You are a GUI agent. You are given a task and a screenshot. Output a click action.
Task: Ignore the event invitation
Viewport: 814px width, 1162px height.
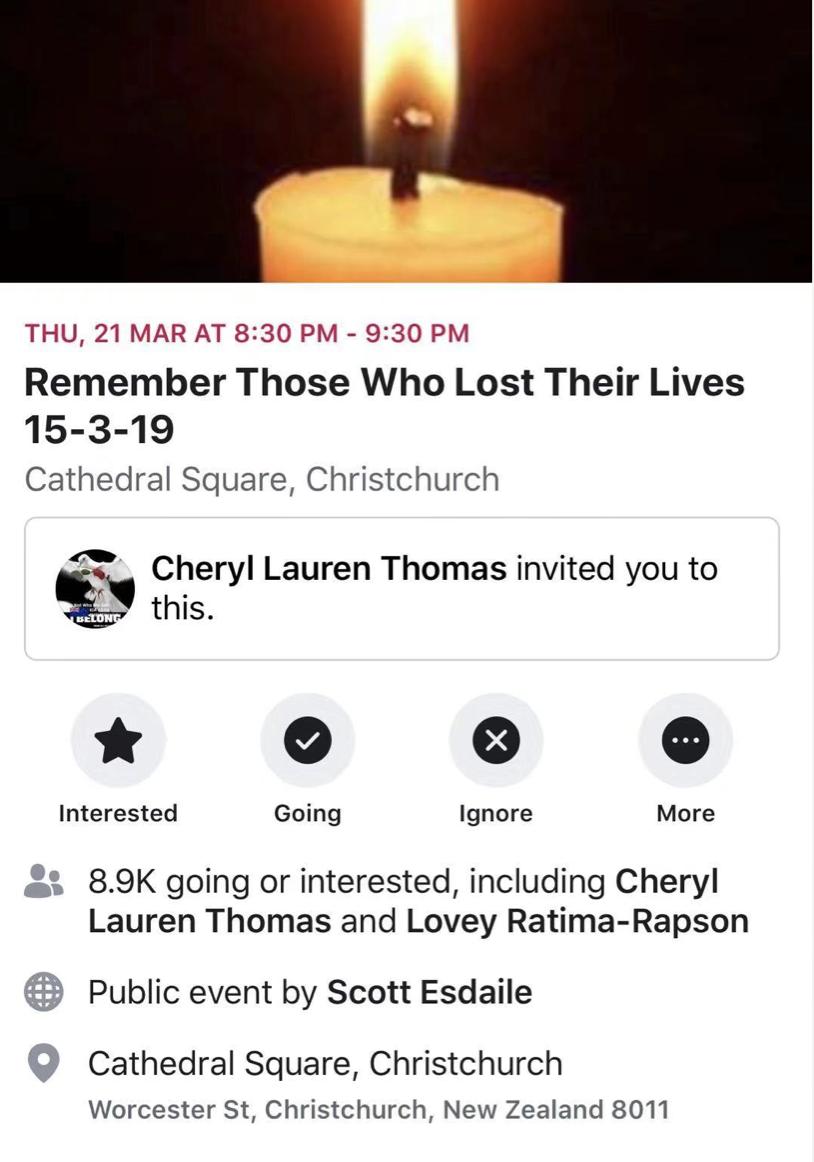point(496,741)
